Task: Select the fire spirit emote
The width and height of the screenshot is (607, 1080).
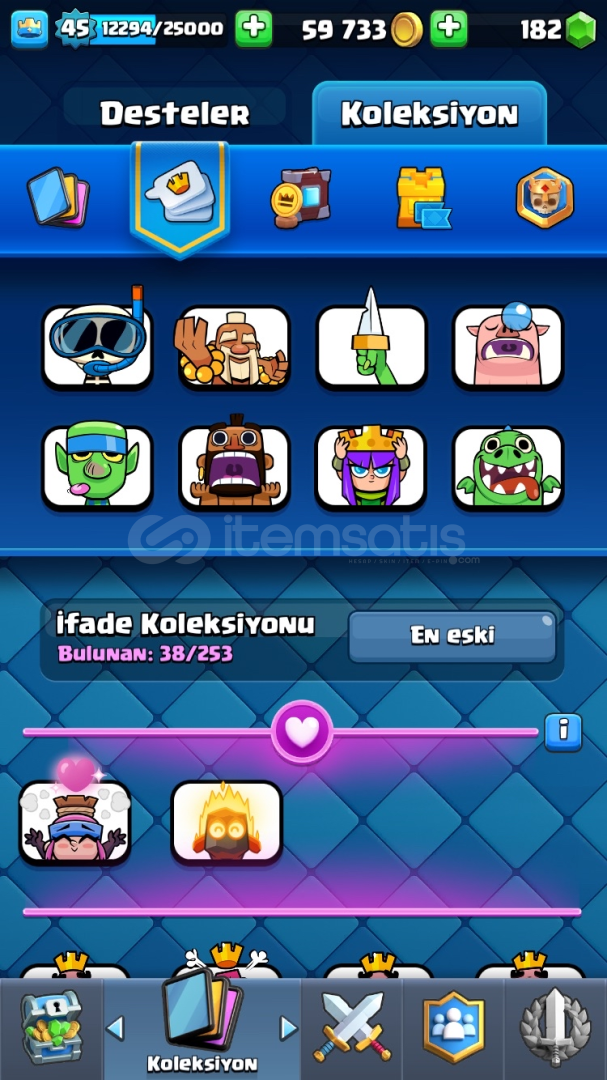Action: pyautogui.click(x=227, y=822)
